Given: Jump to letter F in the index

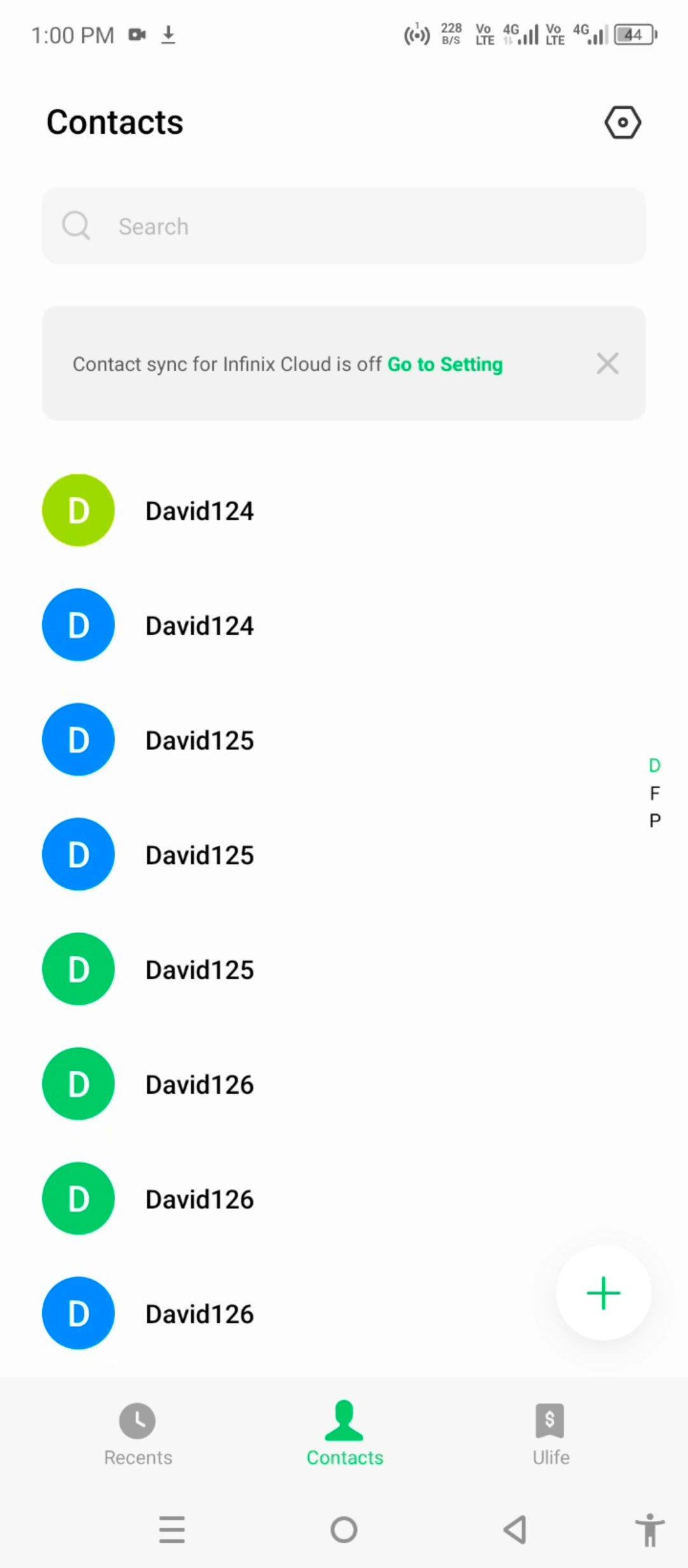Looking at the screenshot, I should pyautogui.click(x=654, y=793).
